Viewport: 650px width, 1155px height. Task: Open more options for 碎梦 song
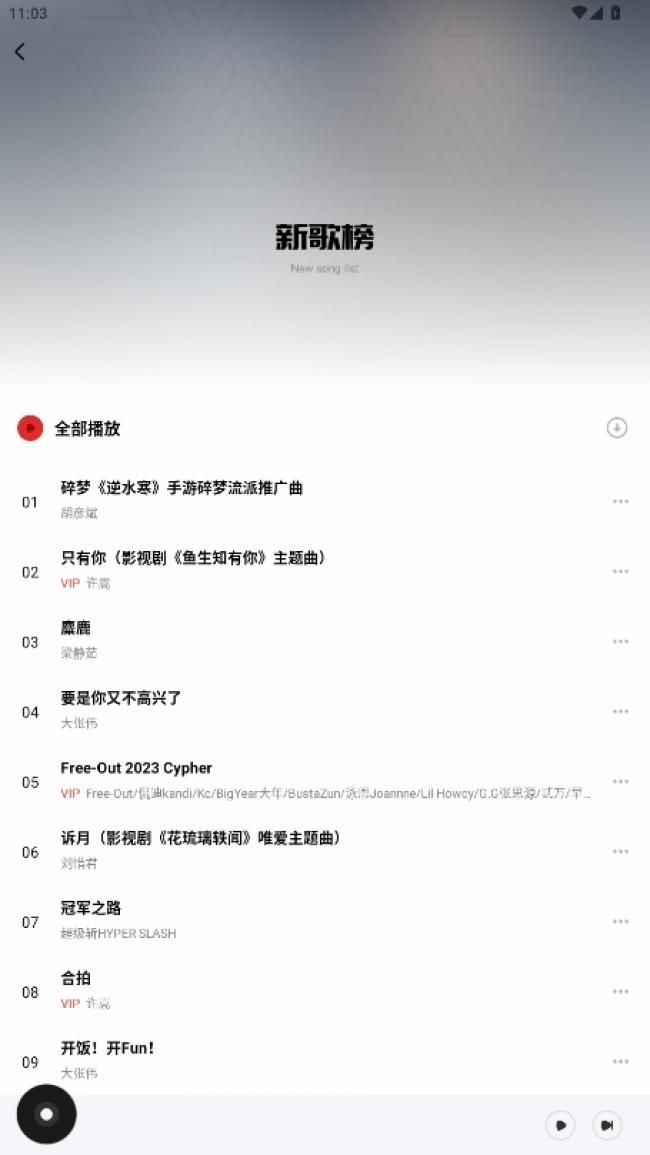click(620, 502)
